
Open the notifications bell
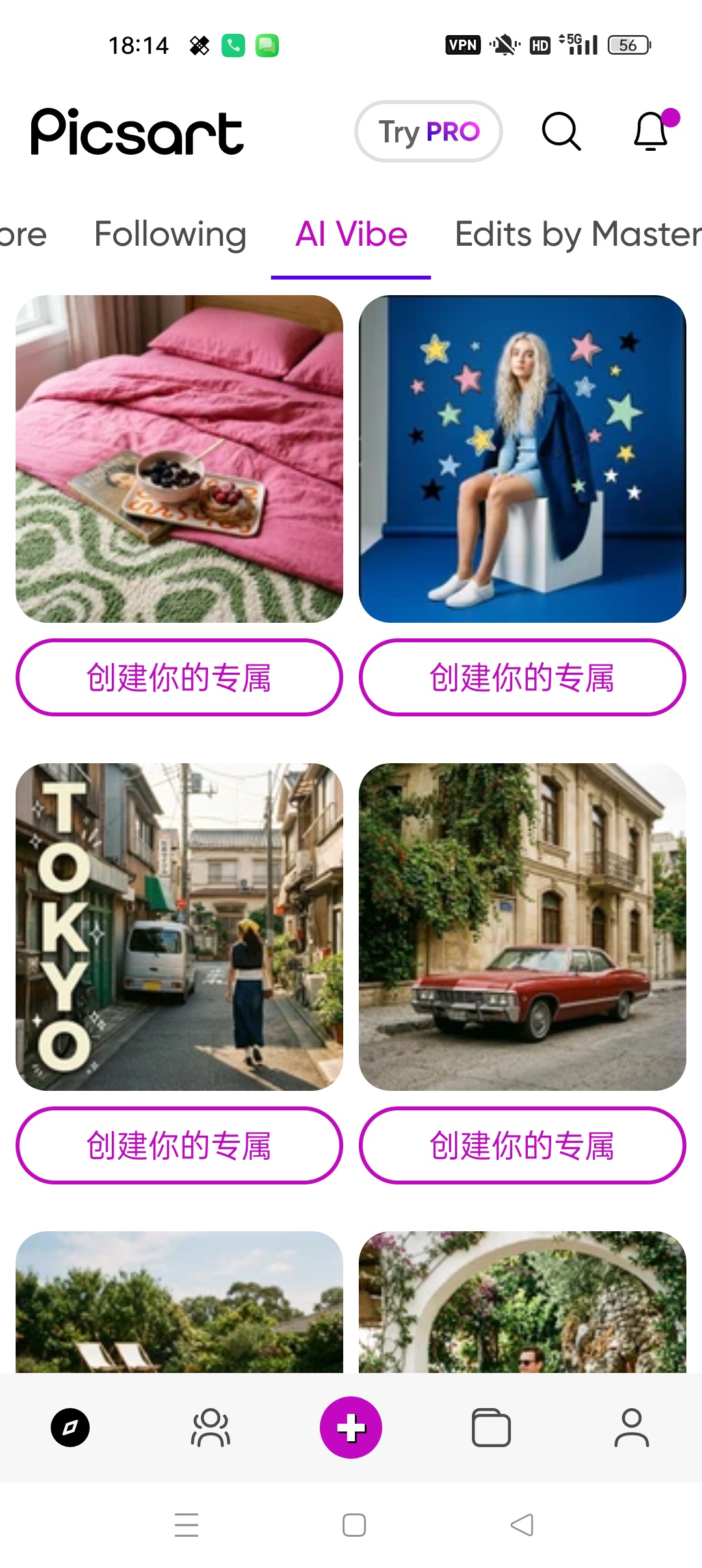[x=652, y=131]
